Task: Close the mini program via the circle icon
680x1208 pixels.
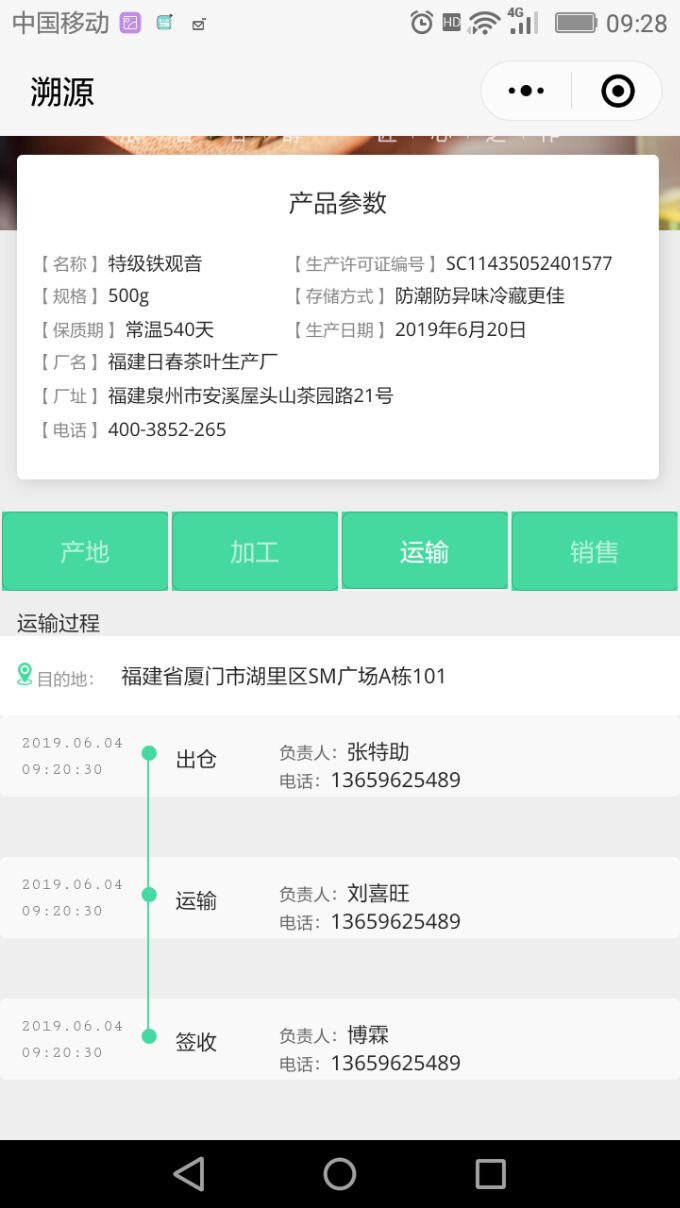Action: pos(618,91)
